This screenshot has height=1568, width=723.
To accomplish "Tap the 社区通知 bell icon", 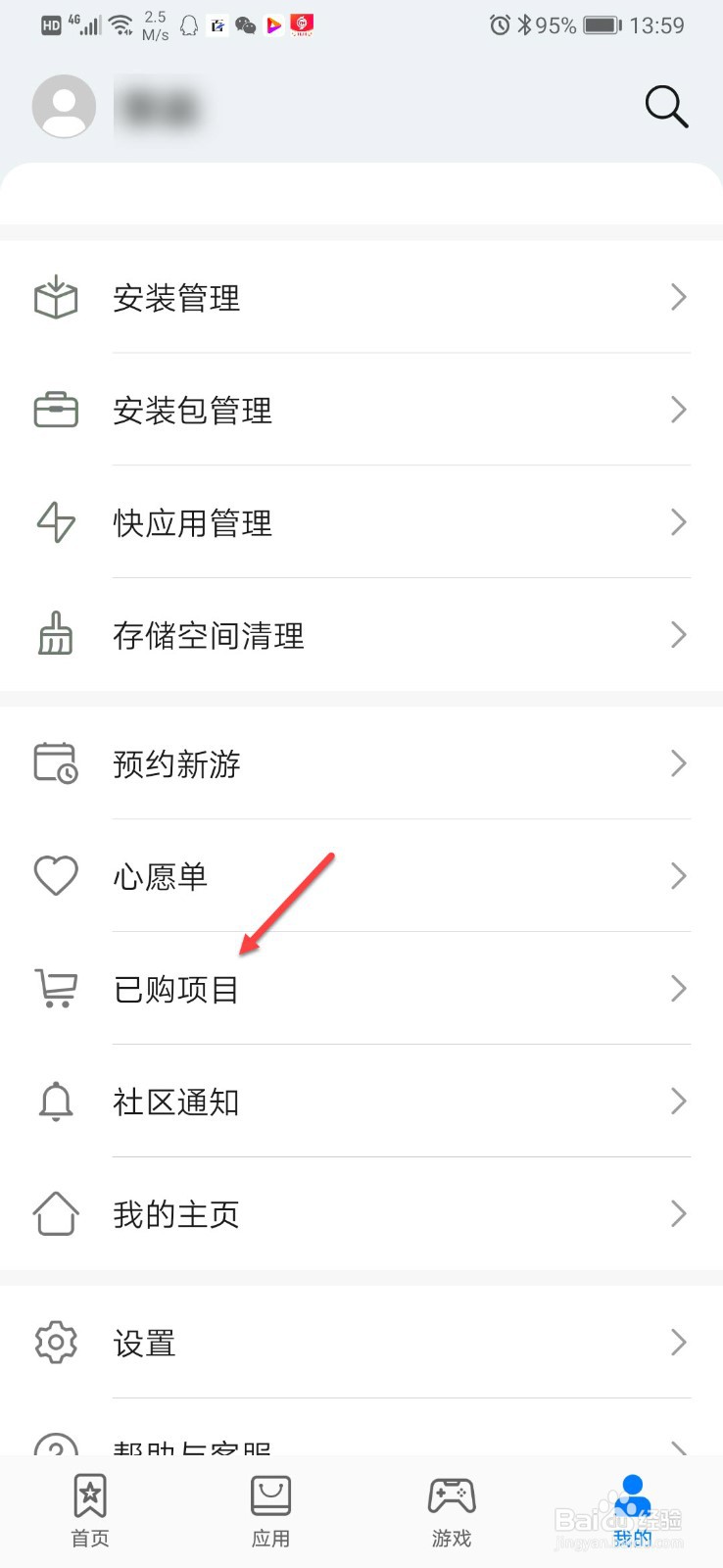I will click(56, 1101).
